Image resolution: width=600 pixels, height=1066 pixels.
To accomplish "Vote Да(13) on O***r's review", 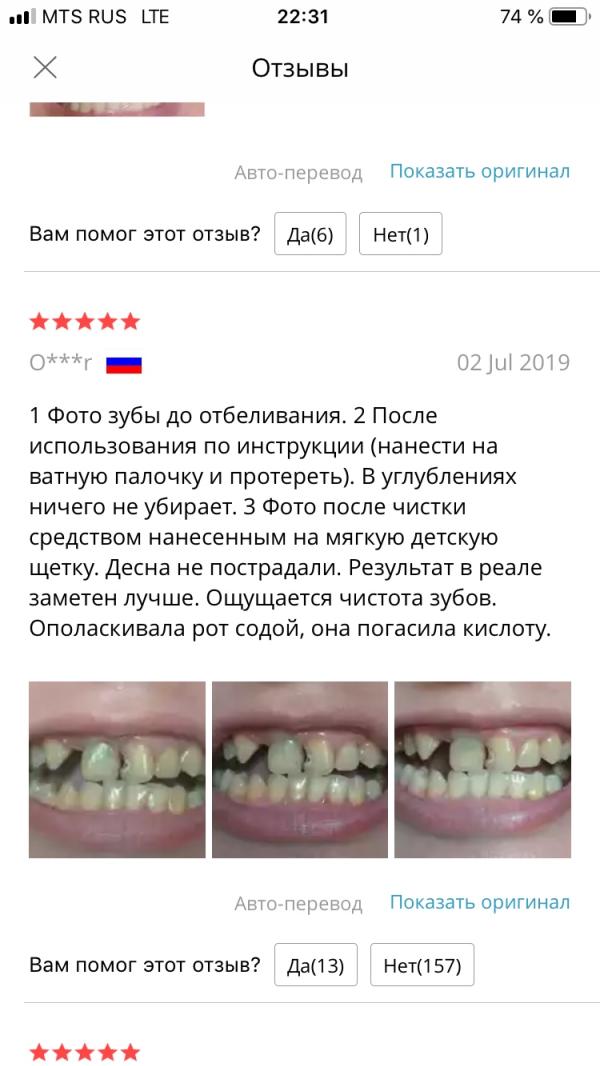I will coord(316,965).
